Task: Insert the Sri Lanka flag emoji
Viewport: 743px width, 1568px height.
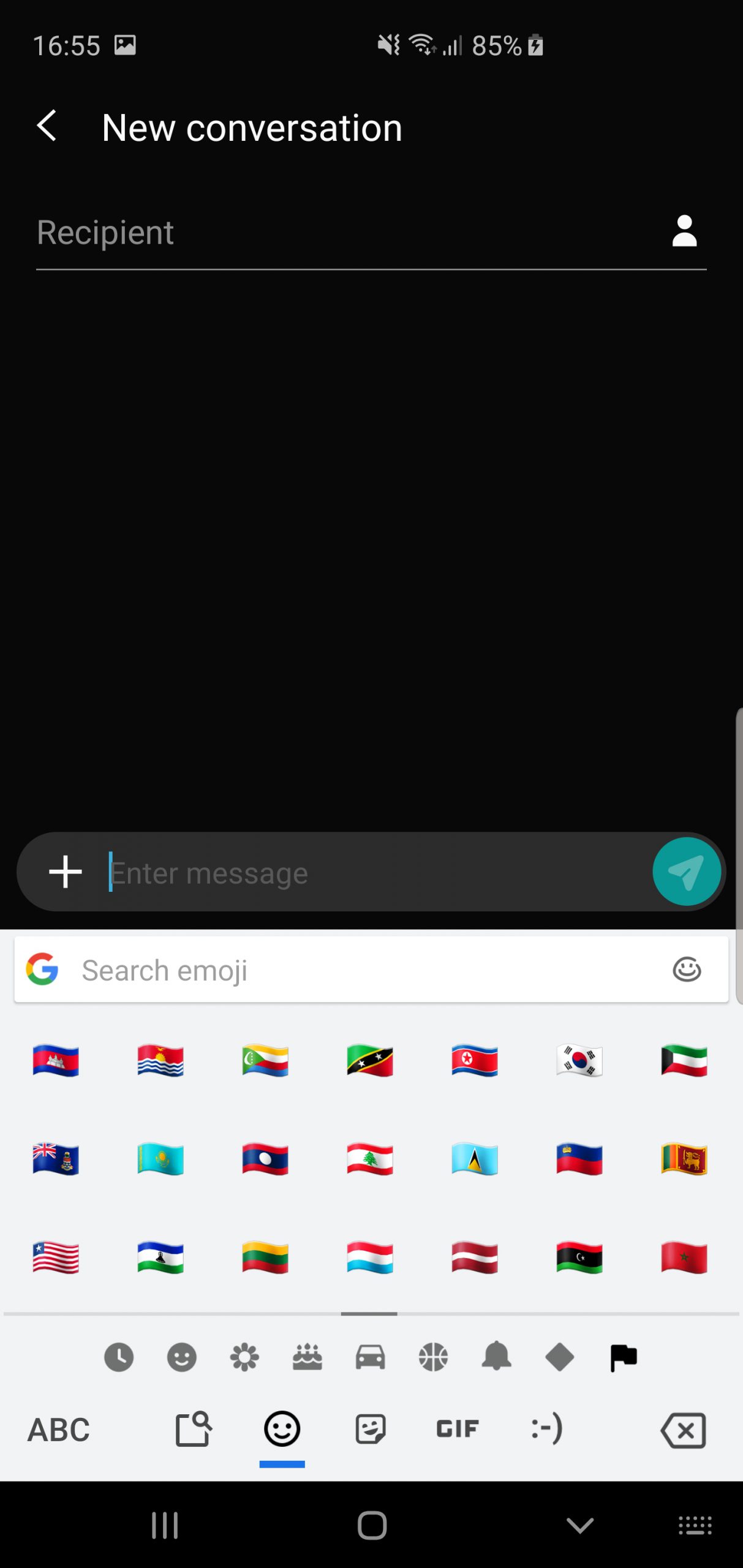Action: 684,1159
